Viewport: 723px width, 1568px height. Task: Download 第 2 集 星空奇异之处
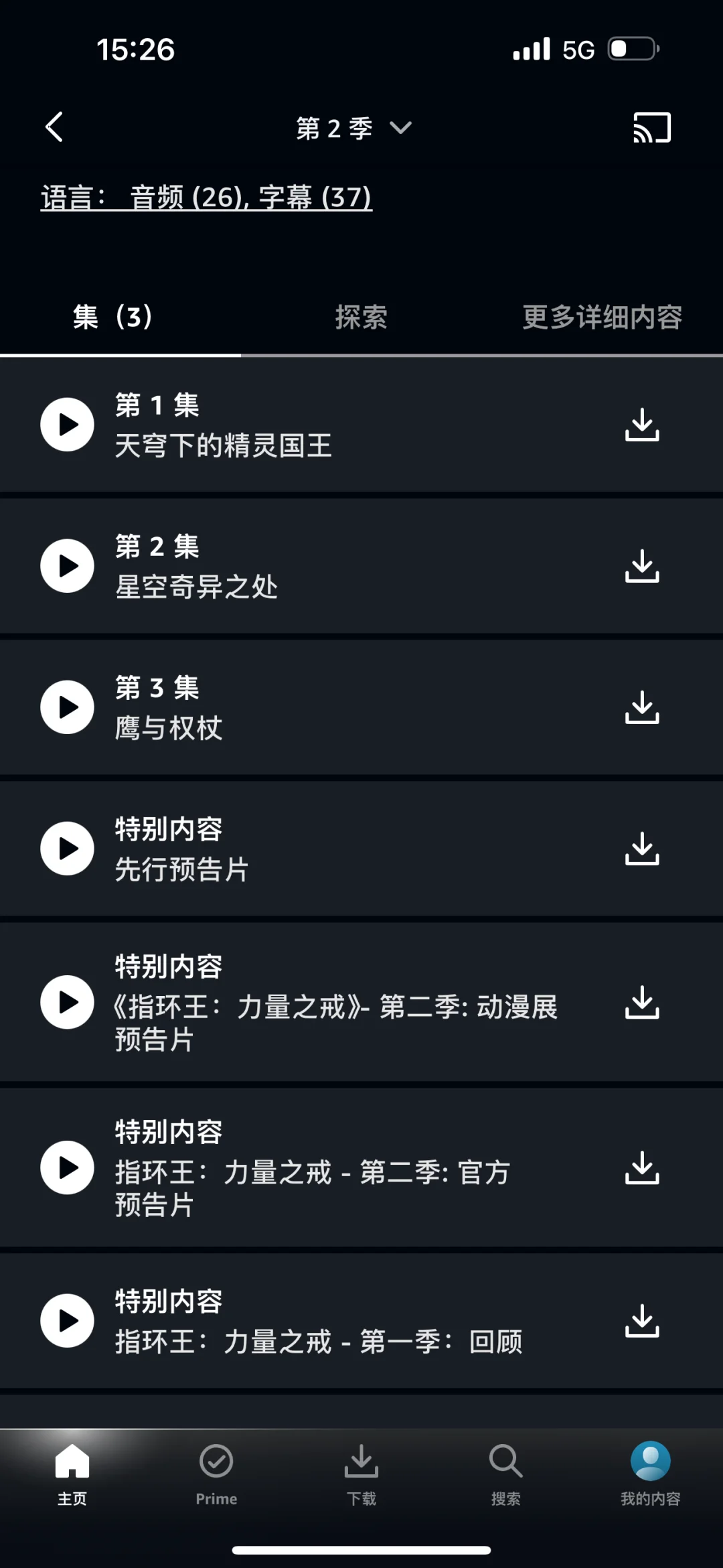[x=642, y=566]
